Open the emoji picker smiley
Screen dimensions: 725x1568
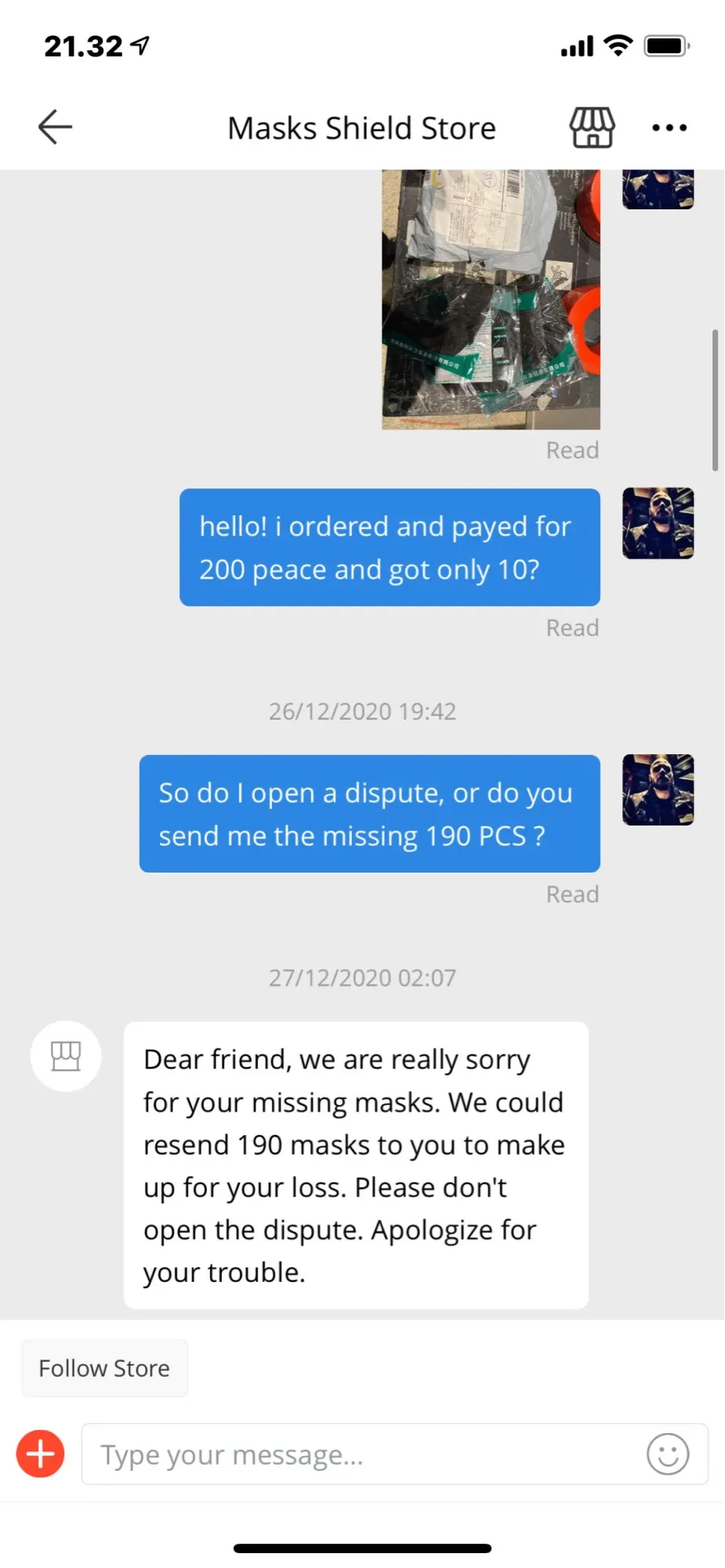point(668,1454)
